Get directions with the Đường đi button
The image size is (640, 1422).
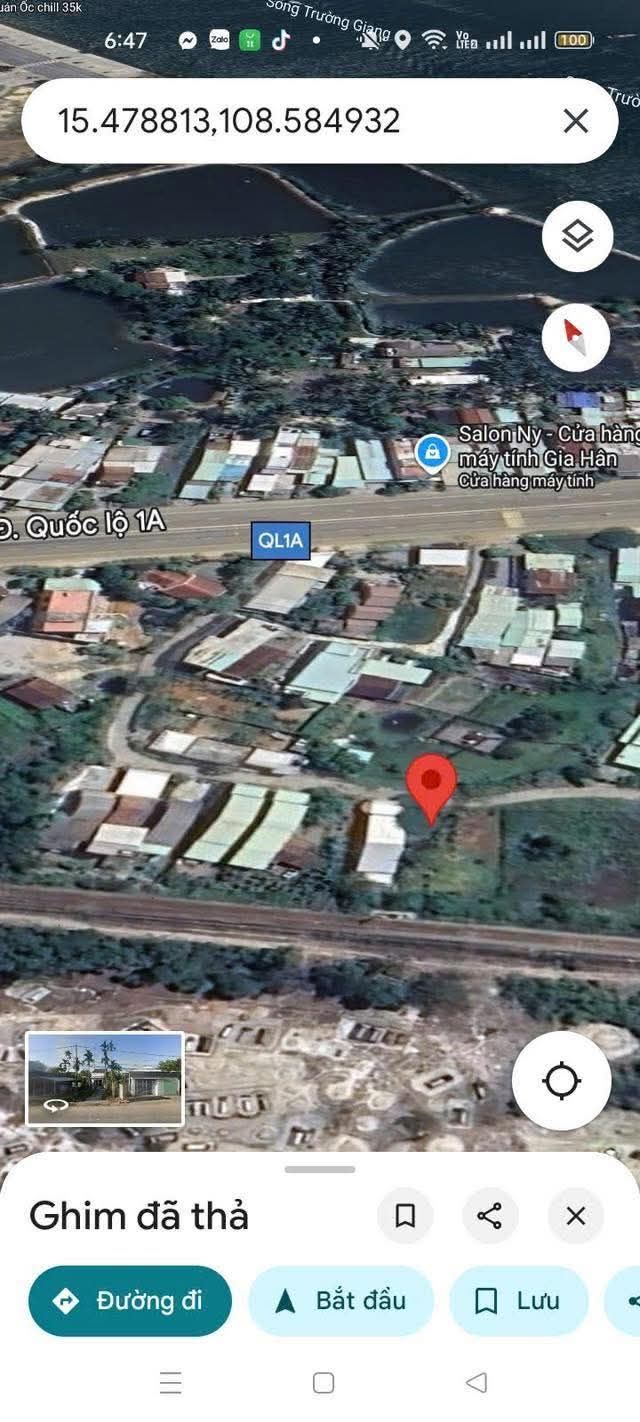pyautogui.click(x=130, y=1301)
